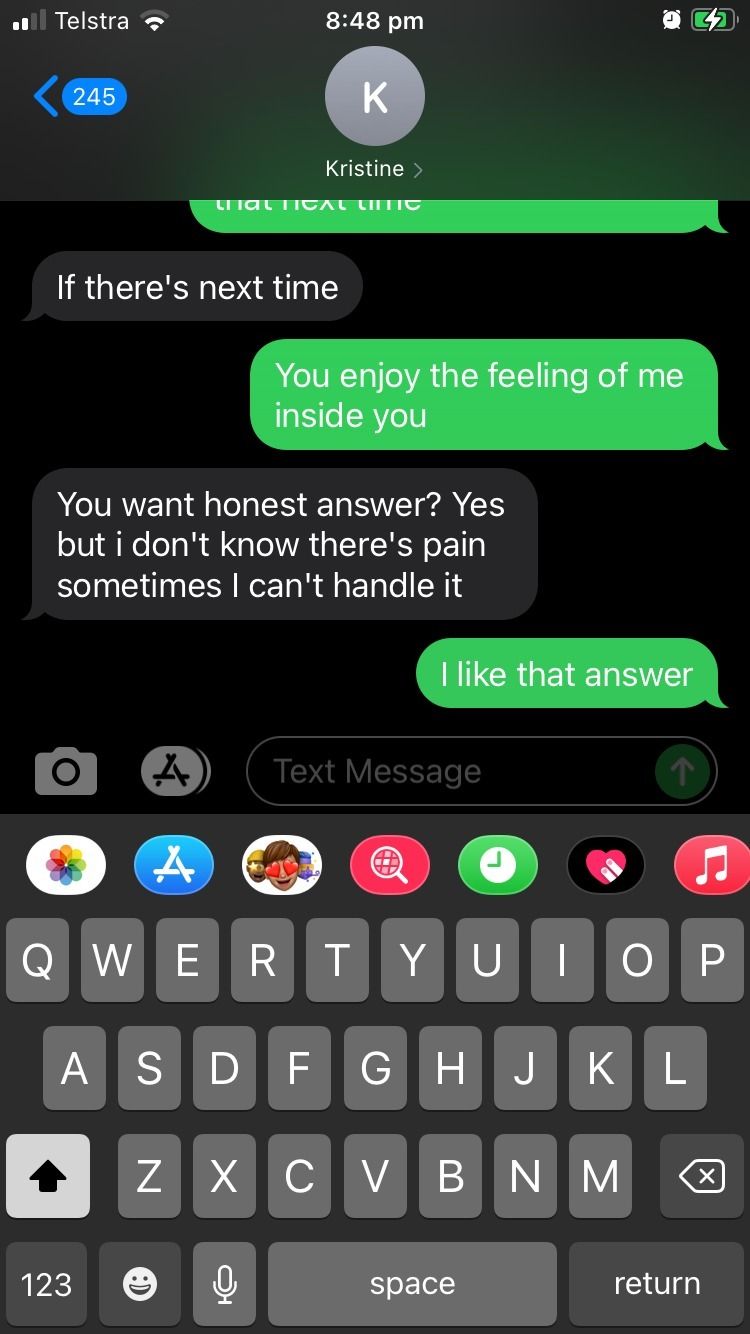
Task: Tap the backspace key
Action: click(x=702, y=1176)
